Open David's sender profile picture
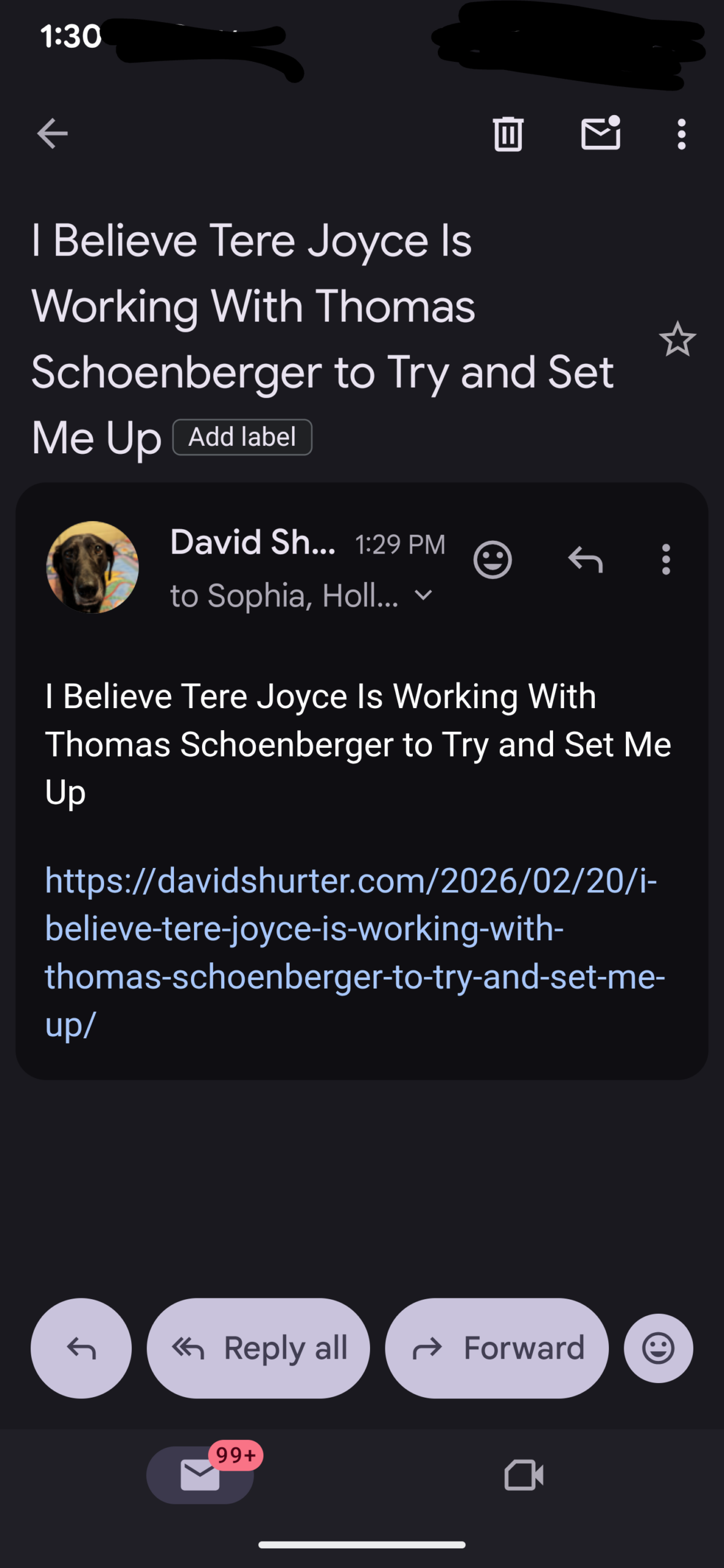This screenshot has height=1568, width=724. click(92, 567)
